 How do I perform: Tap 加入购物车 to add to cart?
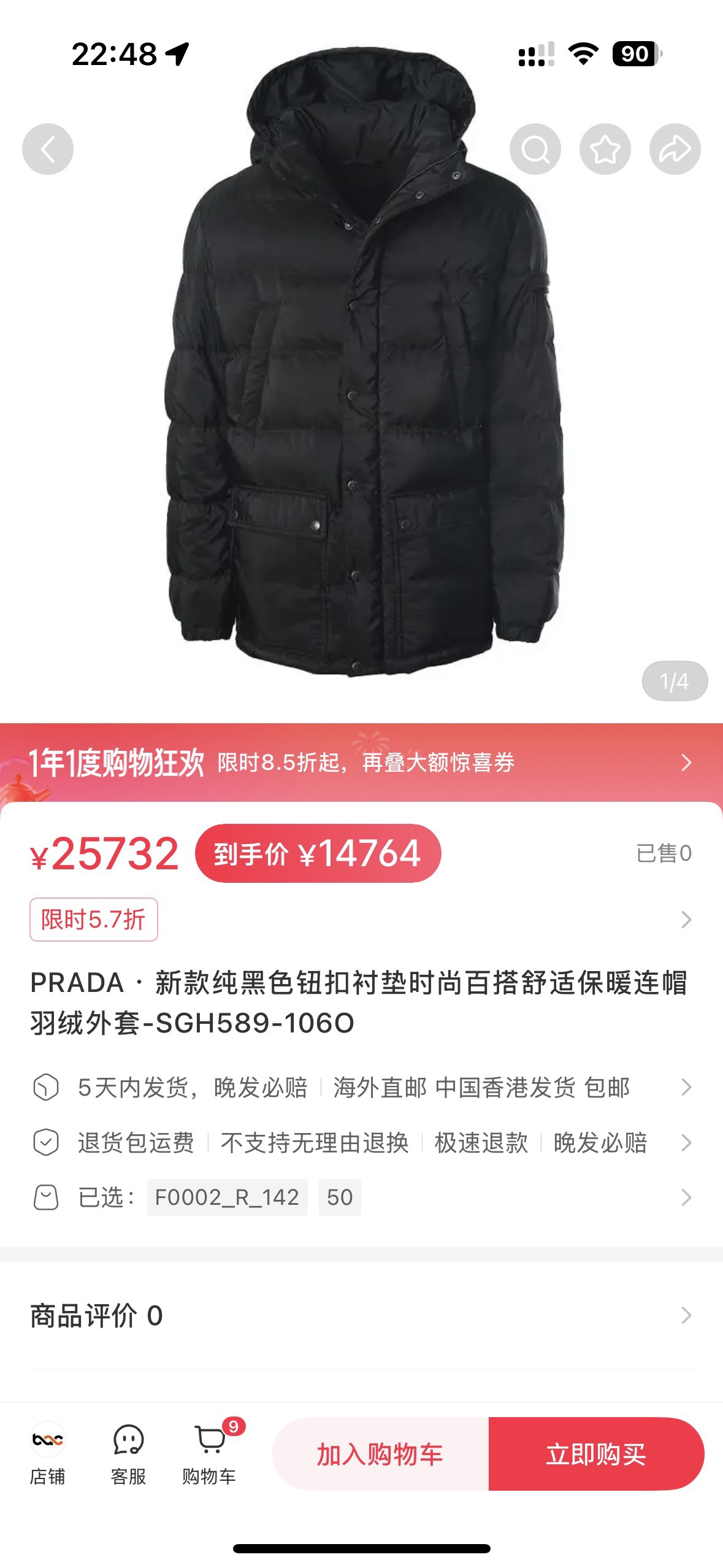click(x=381, y=1454)
